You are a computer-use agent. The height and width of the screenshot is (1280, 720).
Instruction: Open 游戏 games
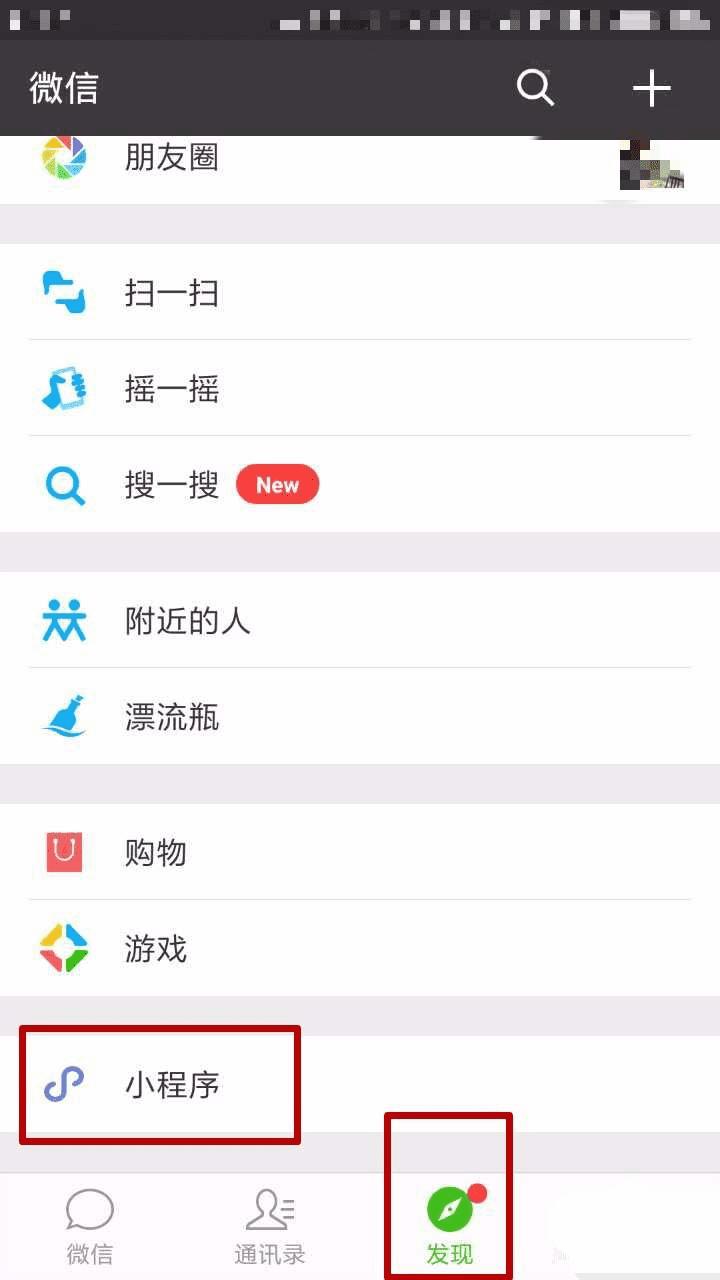click(156, 949)
